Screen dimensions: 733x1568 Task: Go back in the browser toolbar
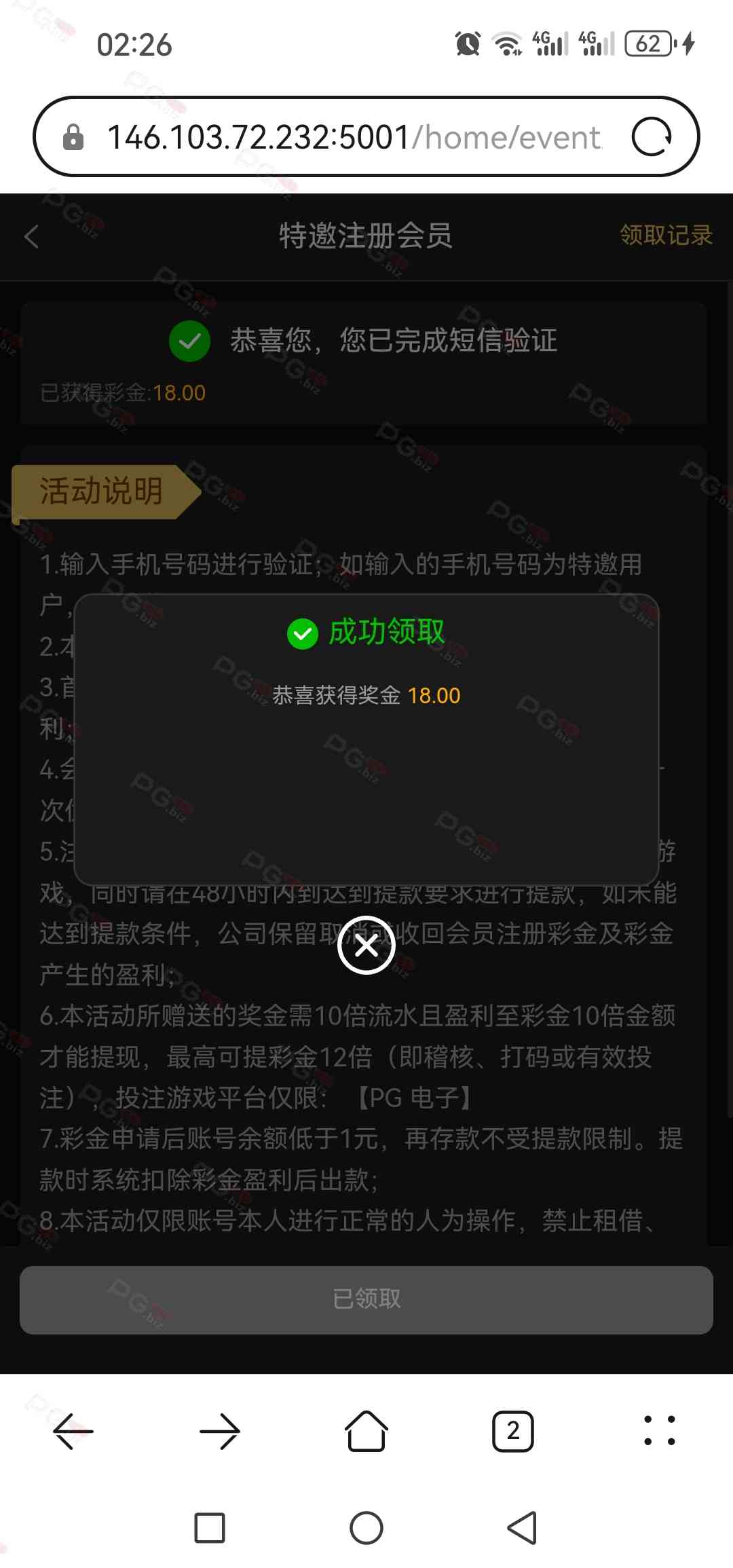73,1431
